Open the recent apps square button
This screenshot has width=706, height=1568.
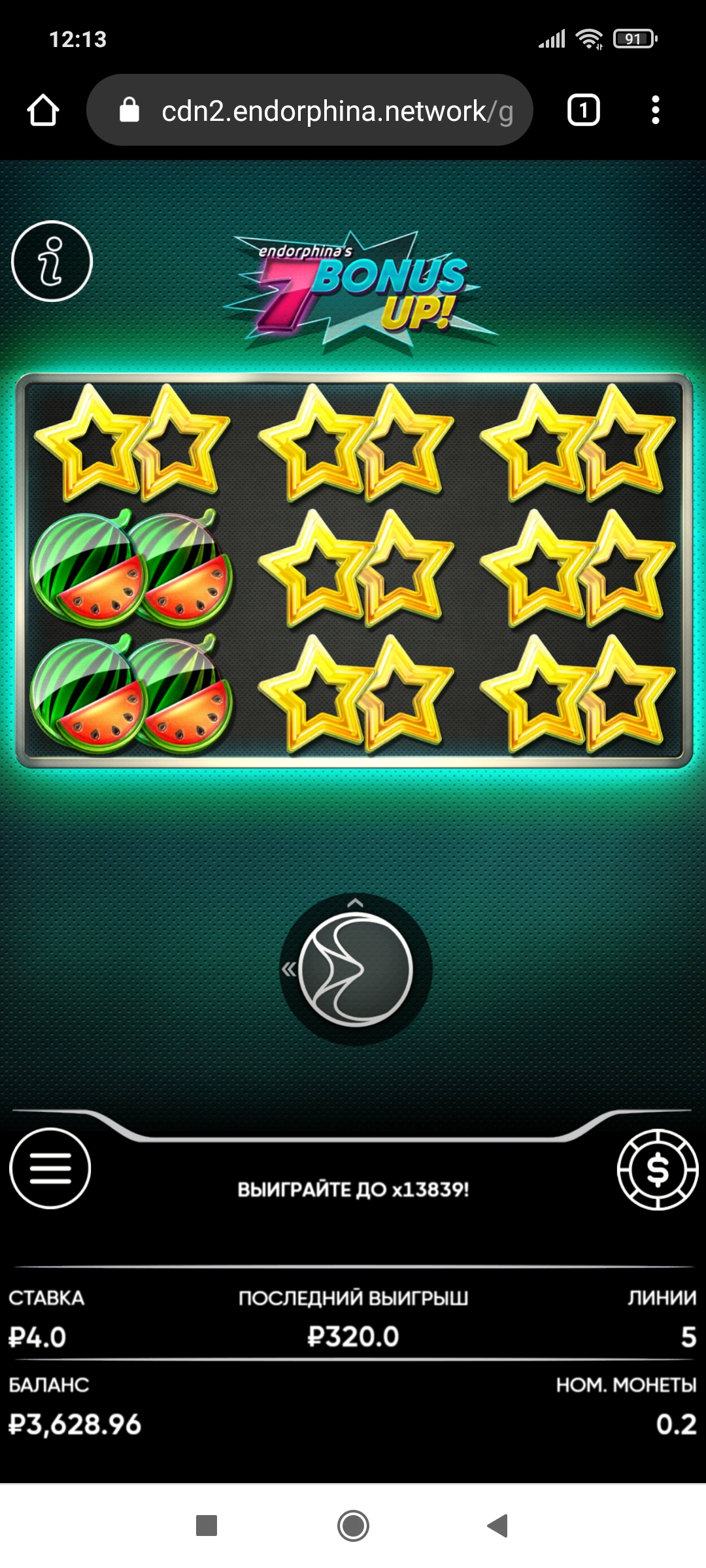pyautogui.click(x=207, y=1526)
